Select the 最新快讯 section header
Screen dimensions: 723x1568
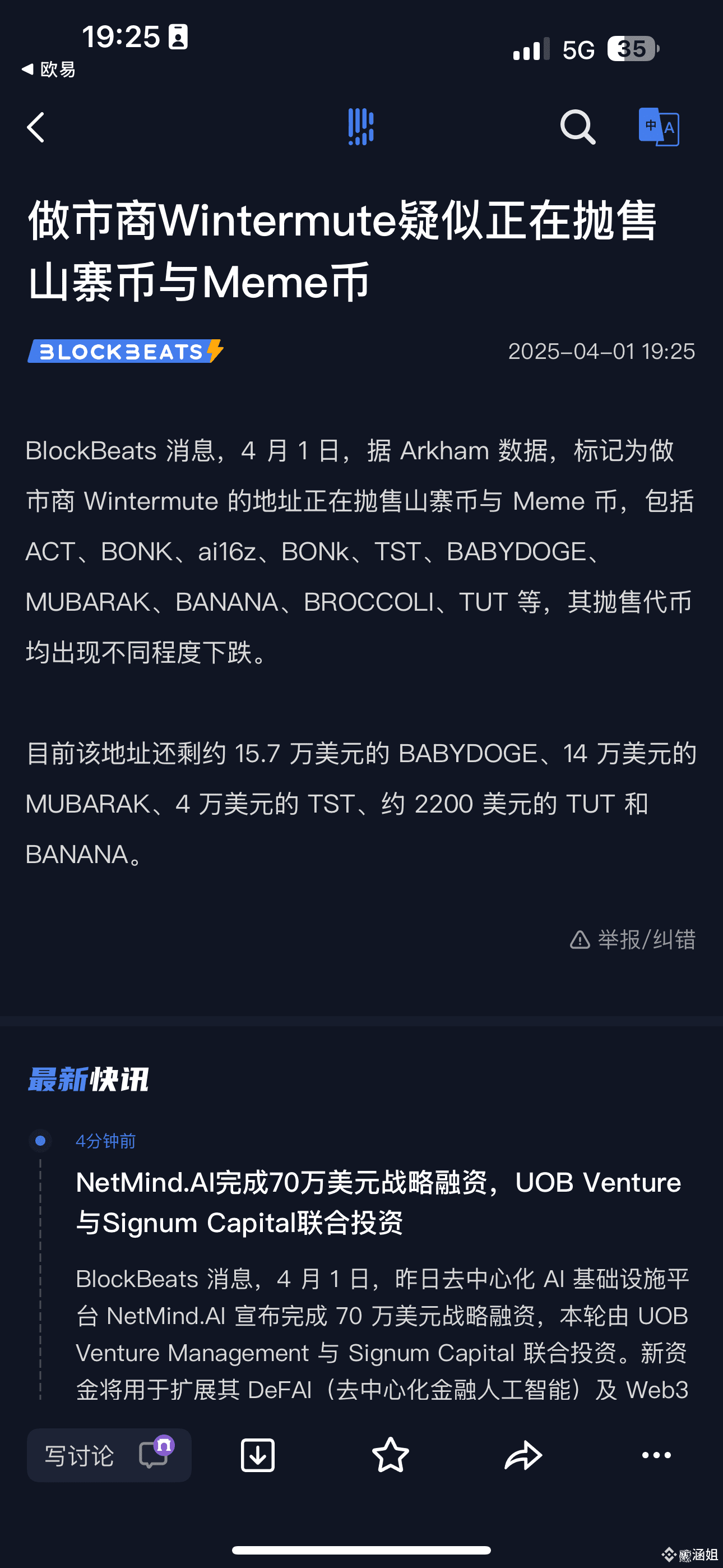click(x=88, y=1080)
